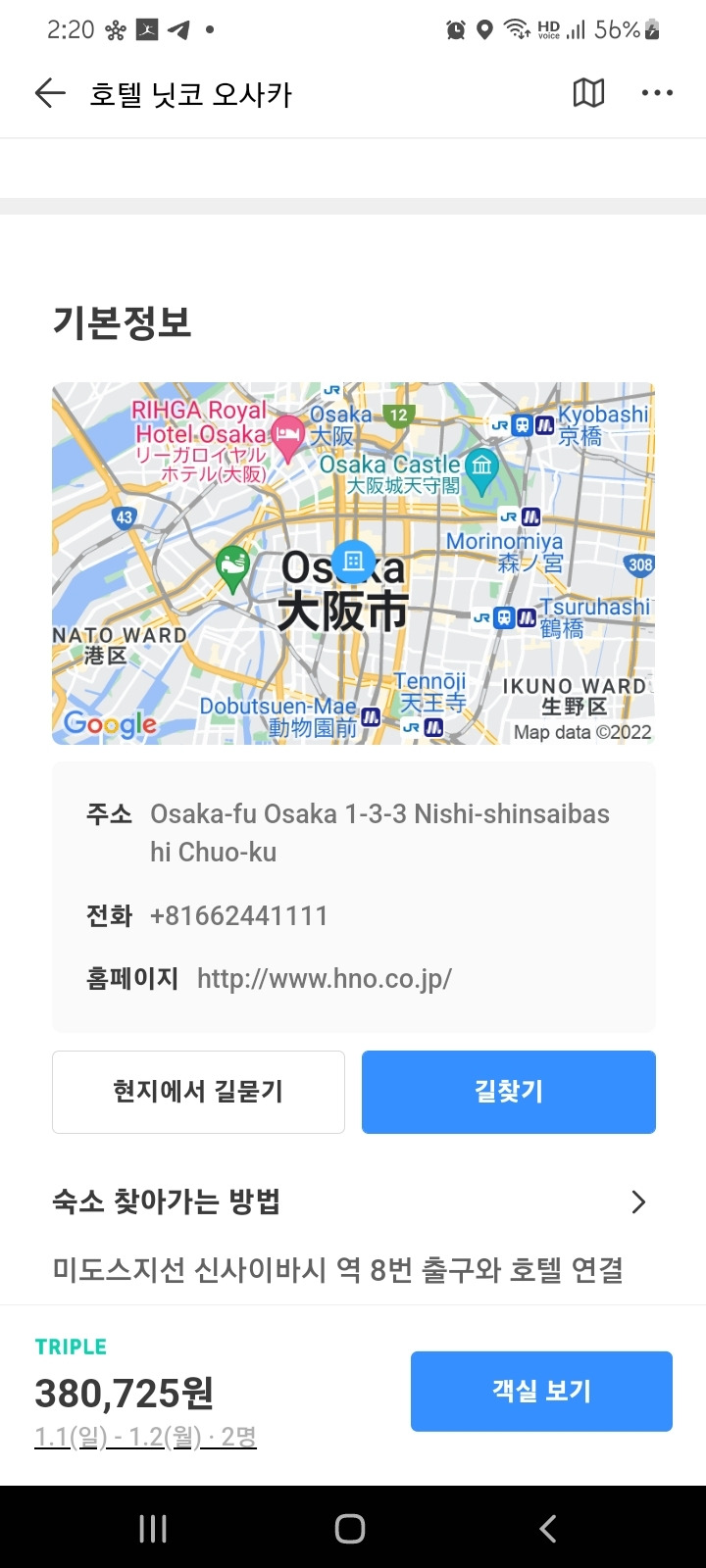Select the blue hotel marker on map

click(353, 560)
